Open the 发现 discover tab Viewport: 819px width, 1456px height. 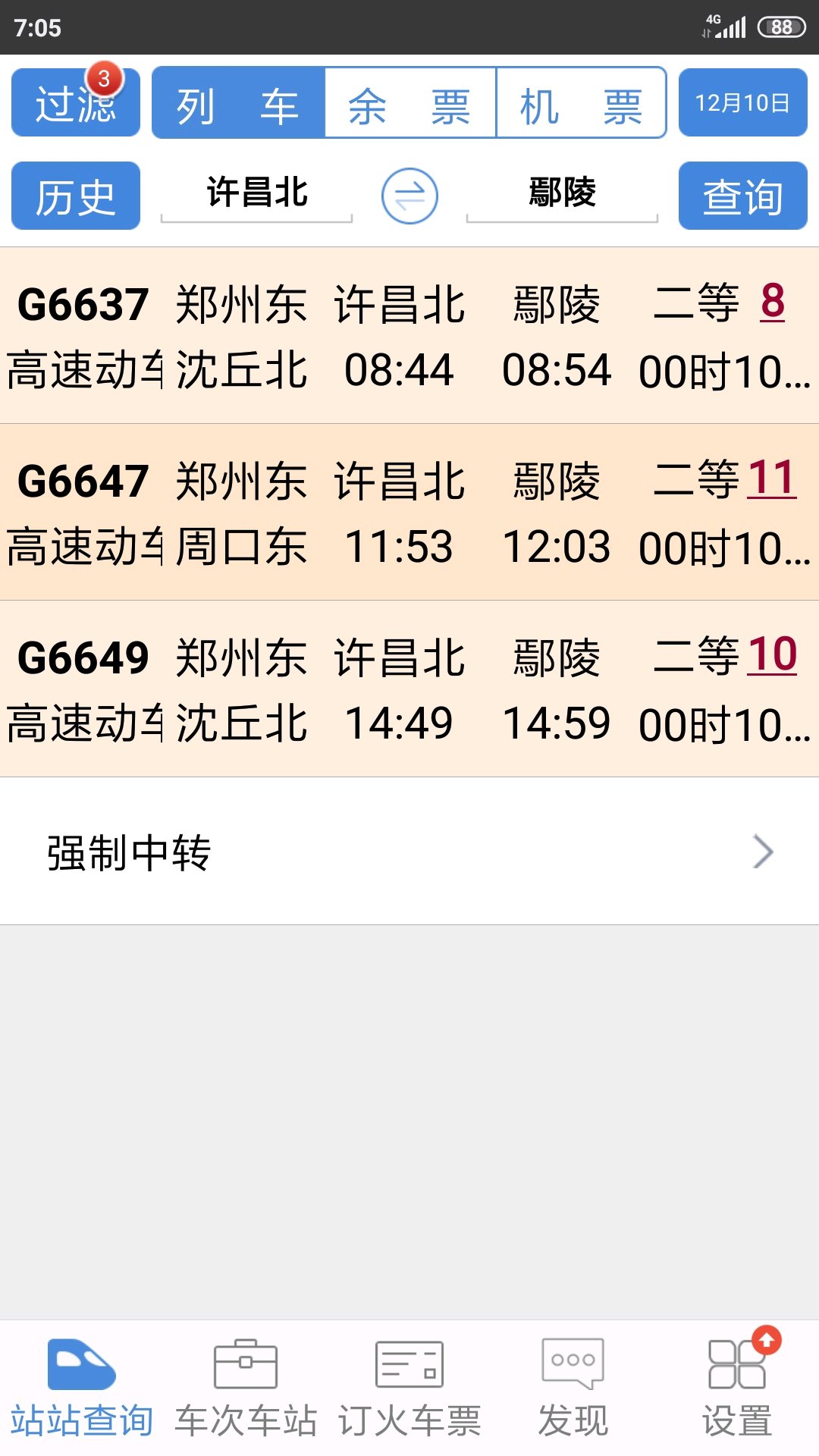(x=573, y=1388)
